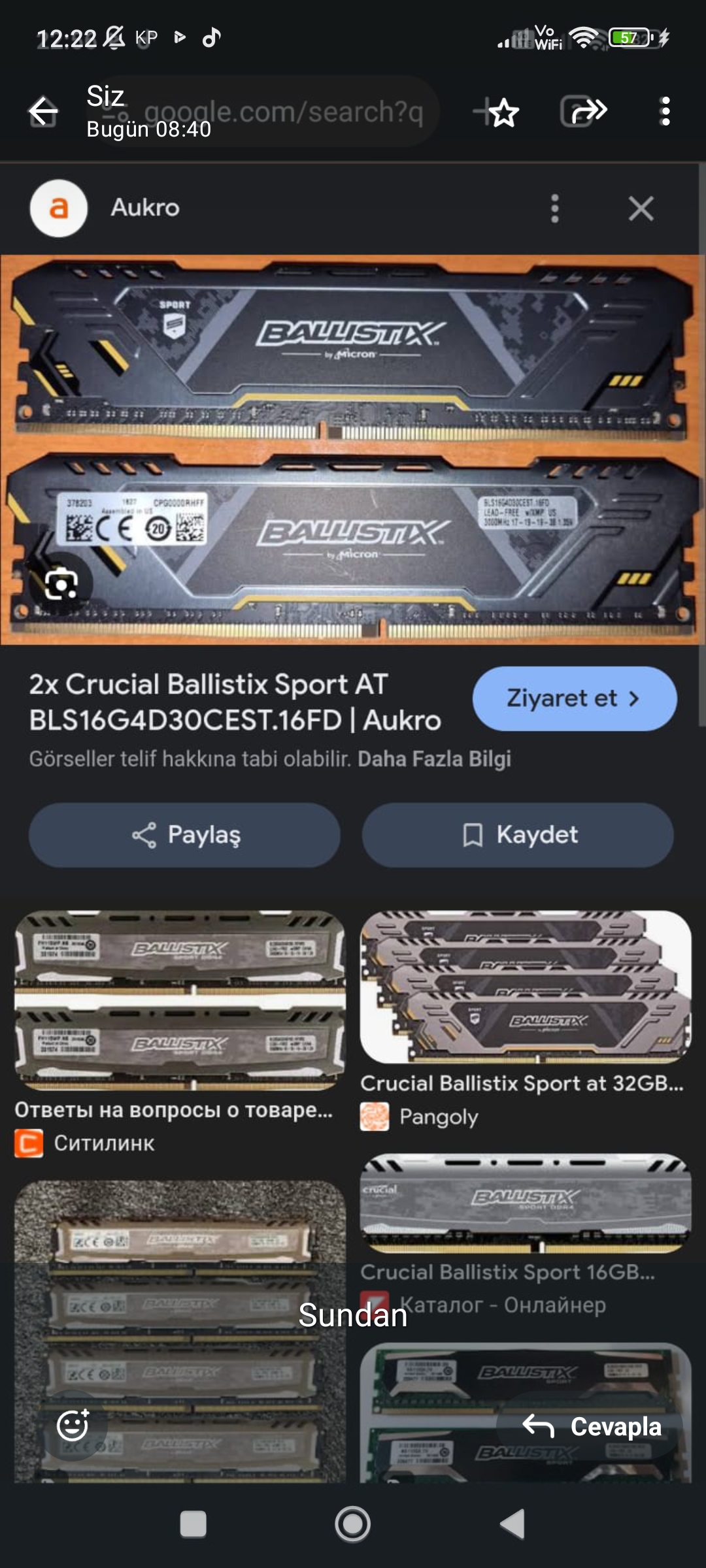Star this image message
Viewport: 706px width, 1568px height.
tap(504, 113)
